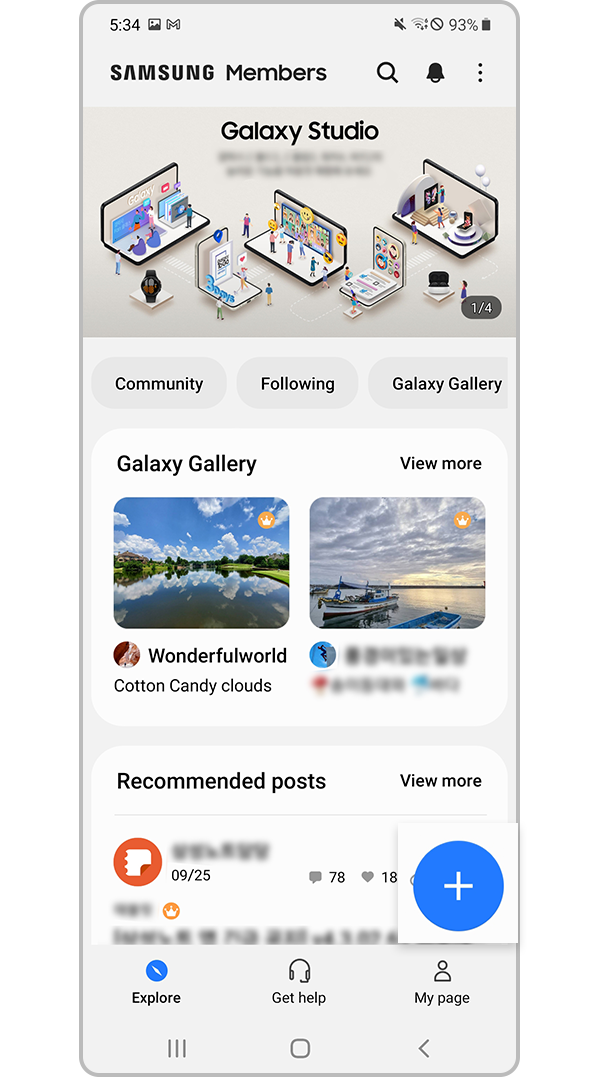Screen dimensions: 600x1077
Task: Switch to the Explore tab
Action: [156, 981]
